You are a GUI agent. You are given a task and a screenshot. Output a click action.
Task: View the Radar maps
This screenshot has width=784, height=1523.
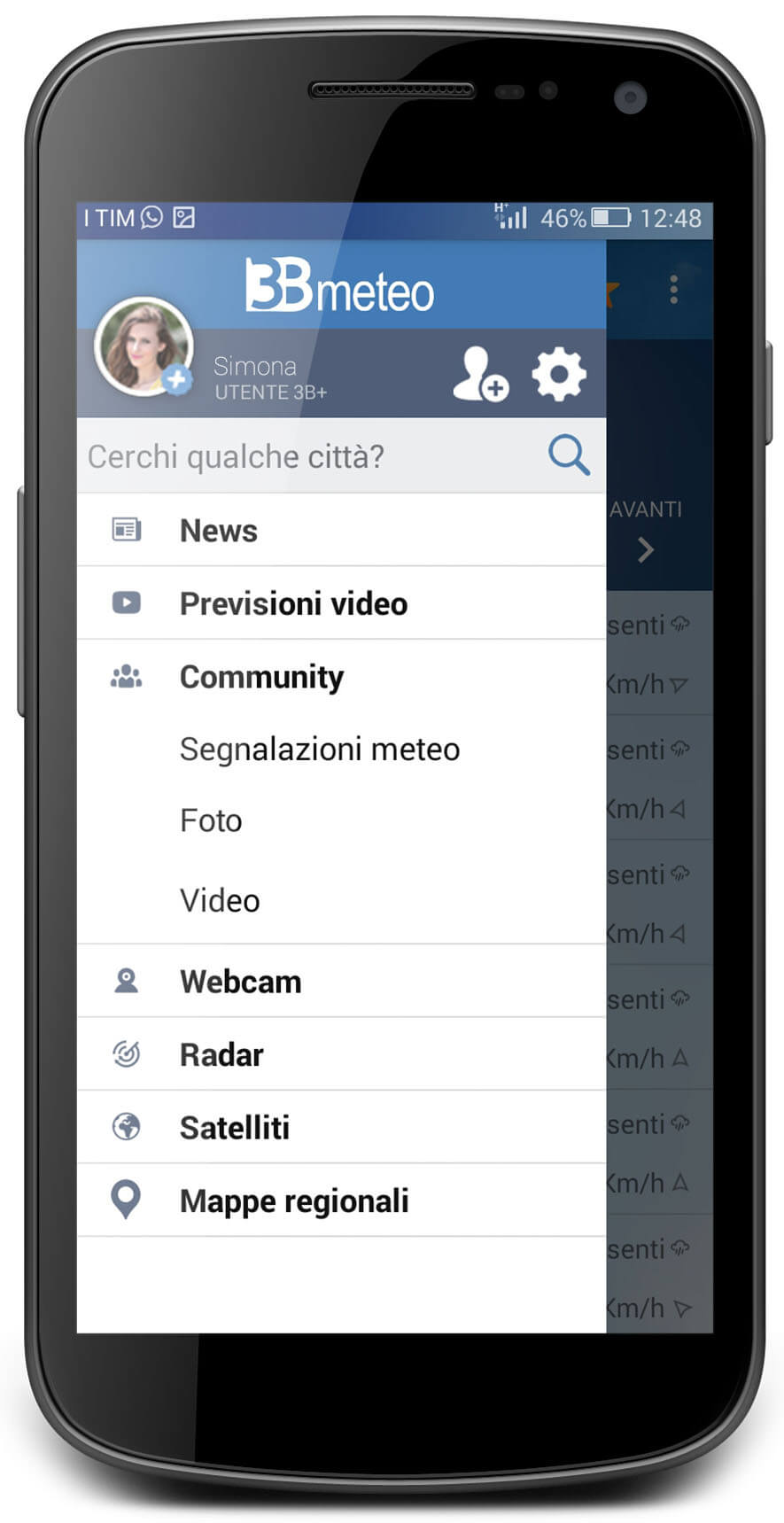pos(221,1055)
